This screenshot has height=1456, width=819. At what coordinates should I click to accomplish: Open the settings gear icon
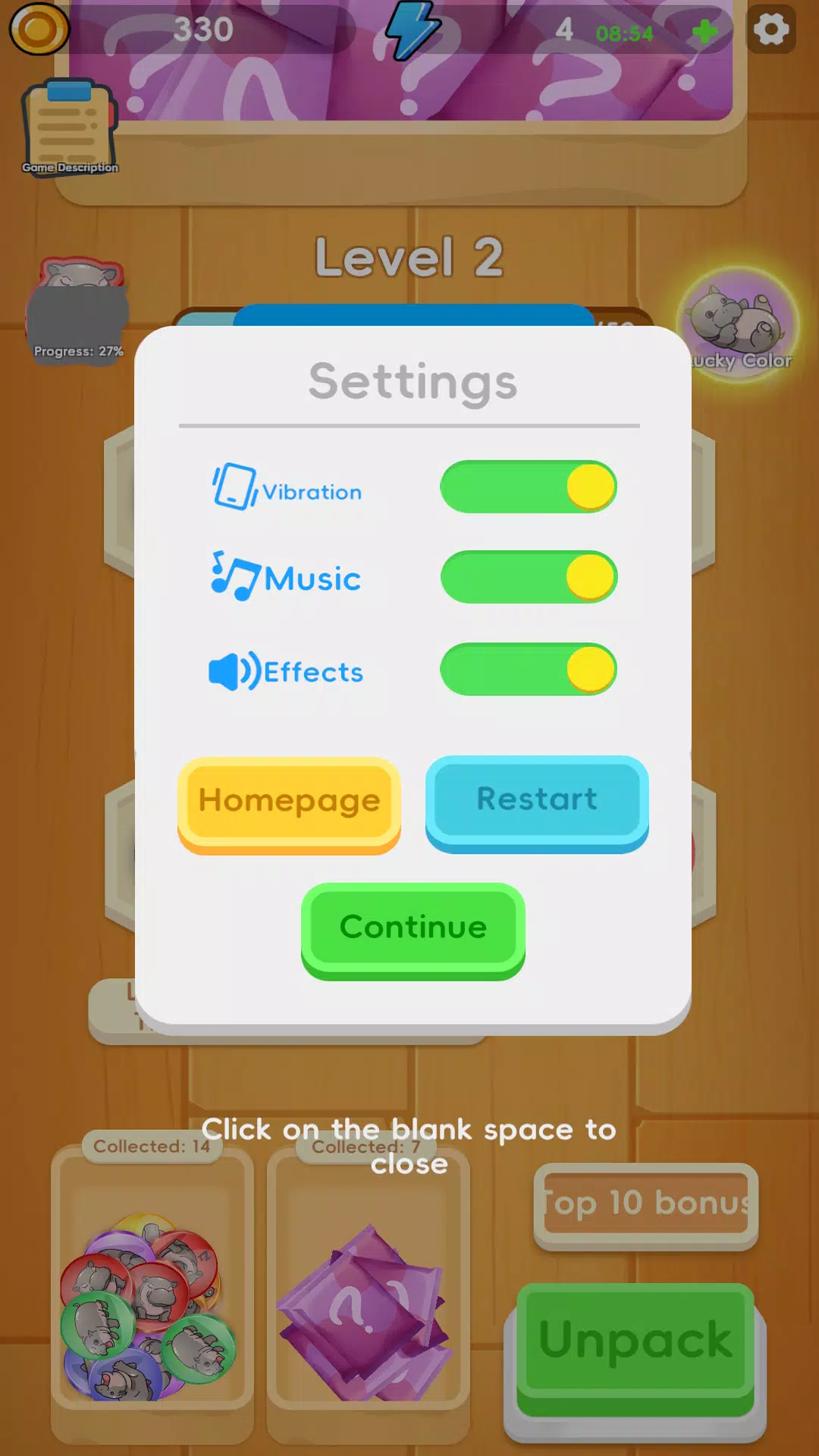point(771,30)
